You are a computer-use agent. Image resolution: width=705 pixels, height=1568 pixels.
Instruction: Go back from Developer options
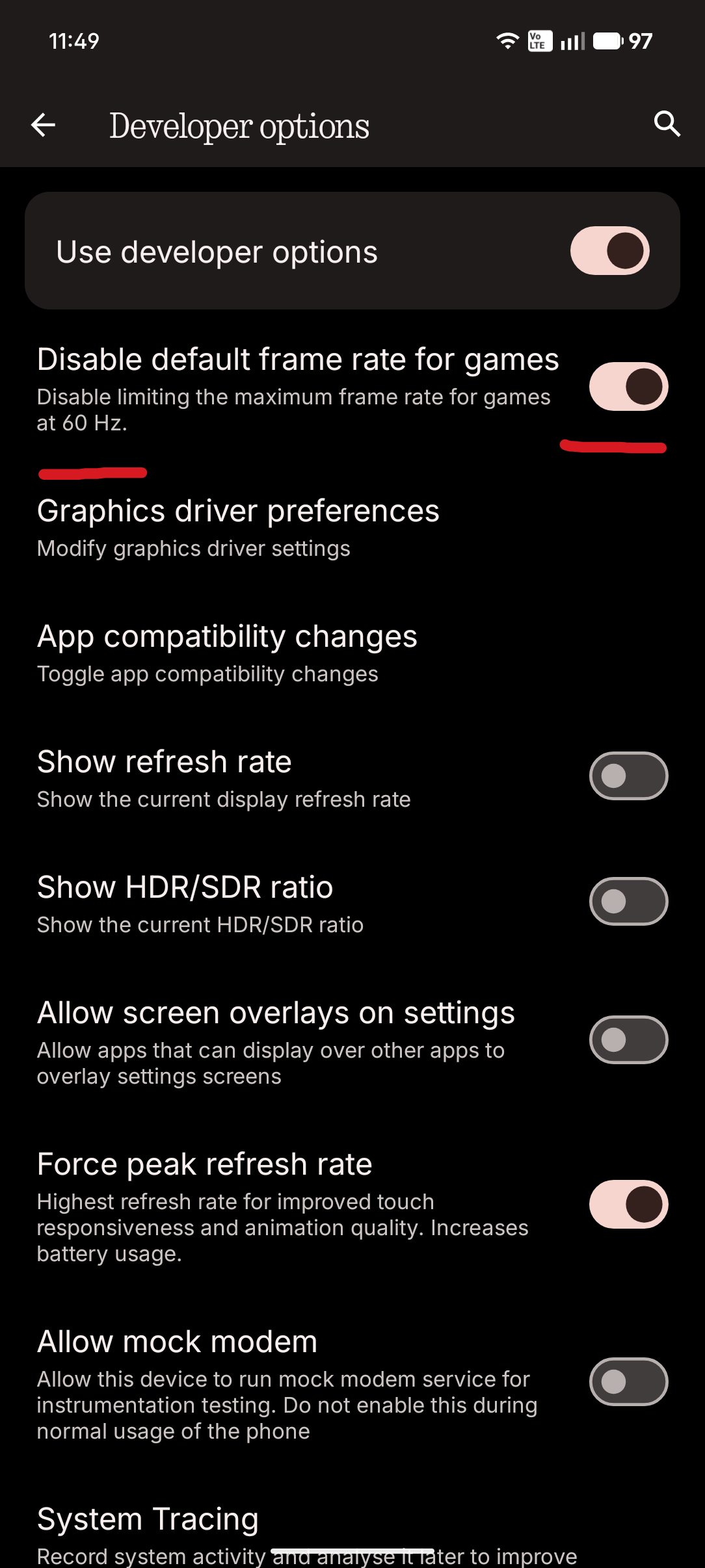tap(43, 125)
